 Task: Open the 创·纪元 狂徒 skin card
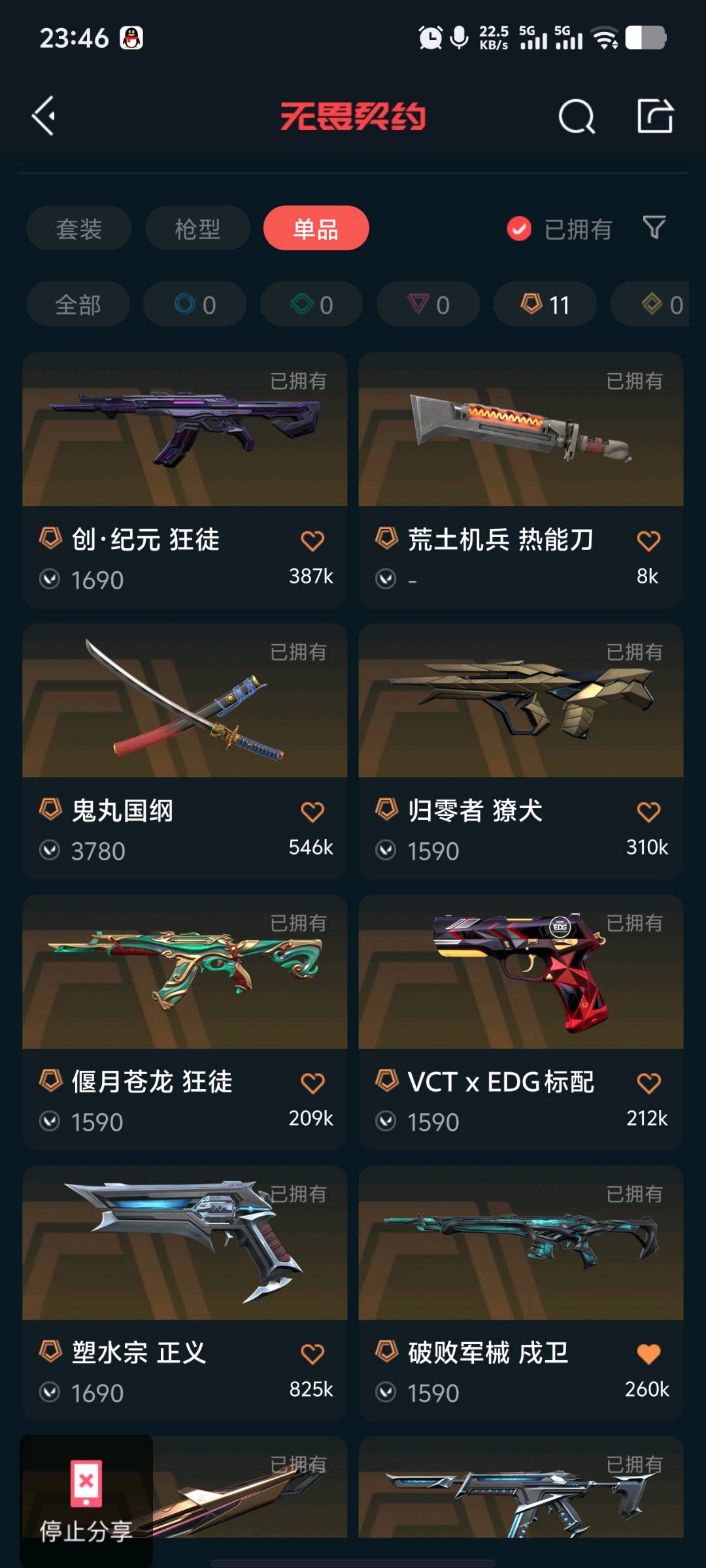click(185, 481)
